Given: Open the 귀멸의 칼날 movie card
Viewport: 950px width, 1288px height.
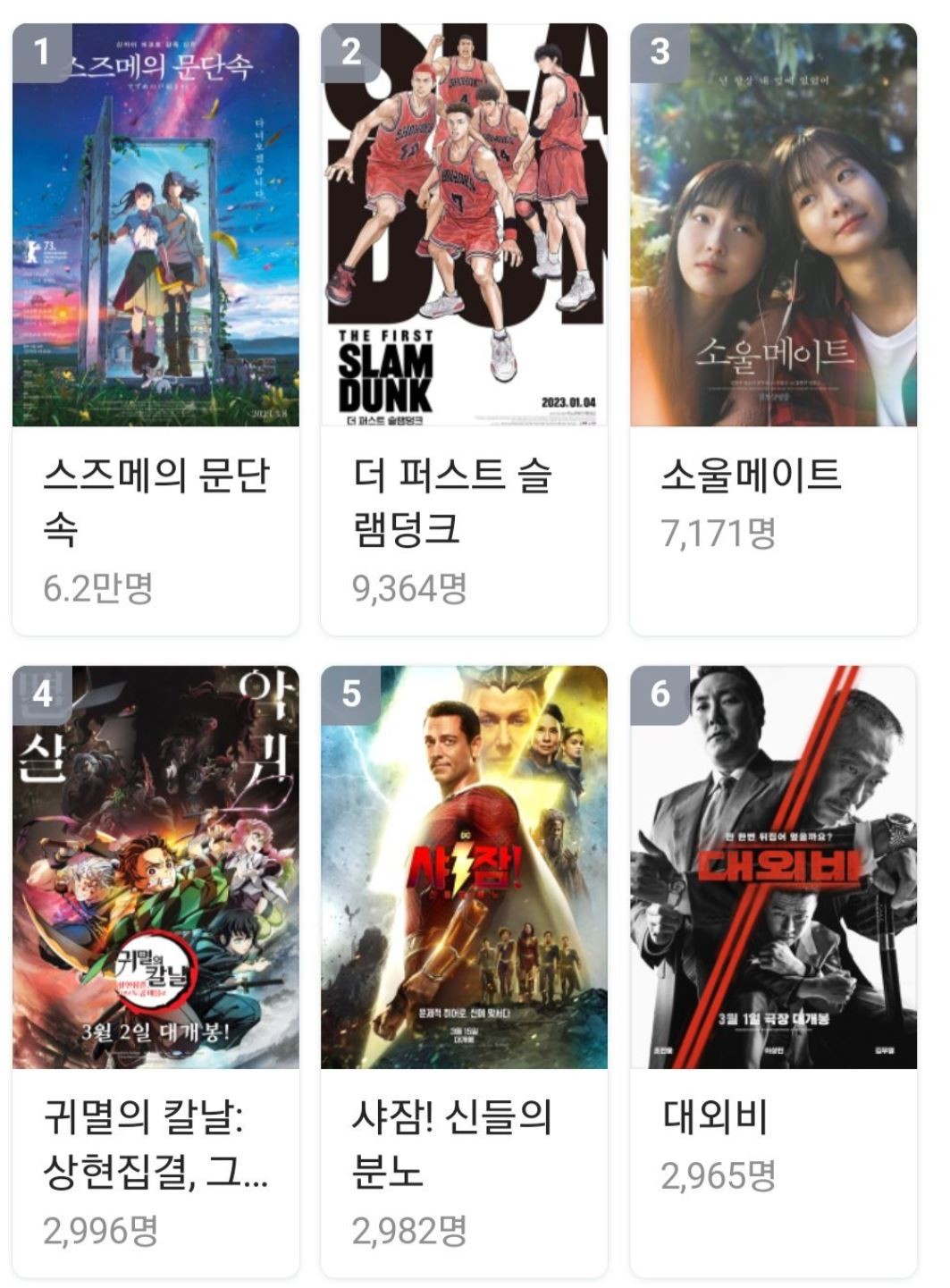Looking at the screenshot, I should tap(156, 867).
